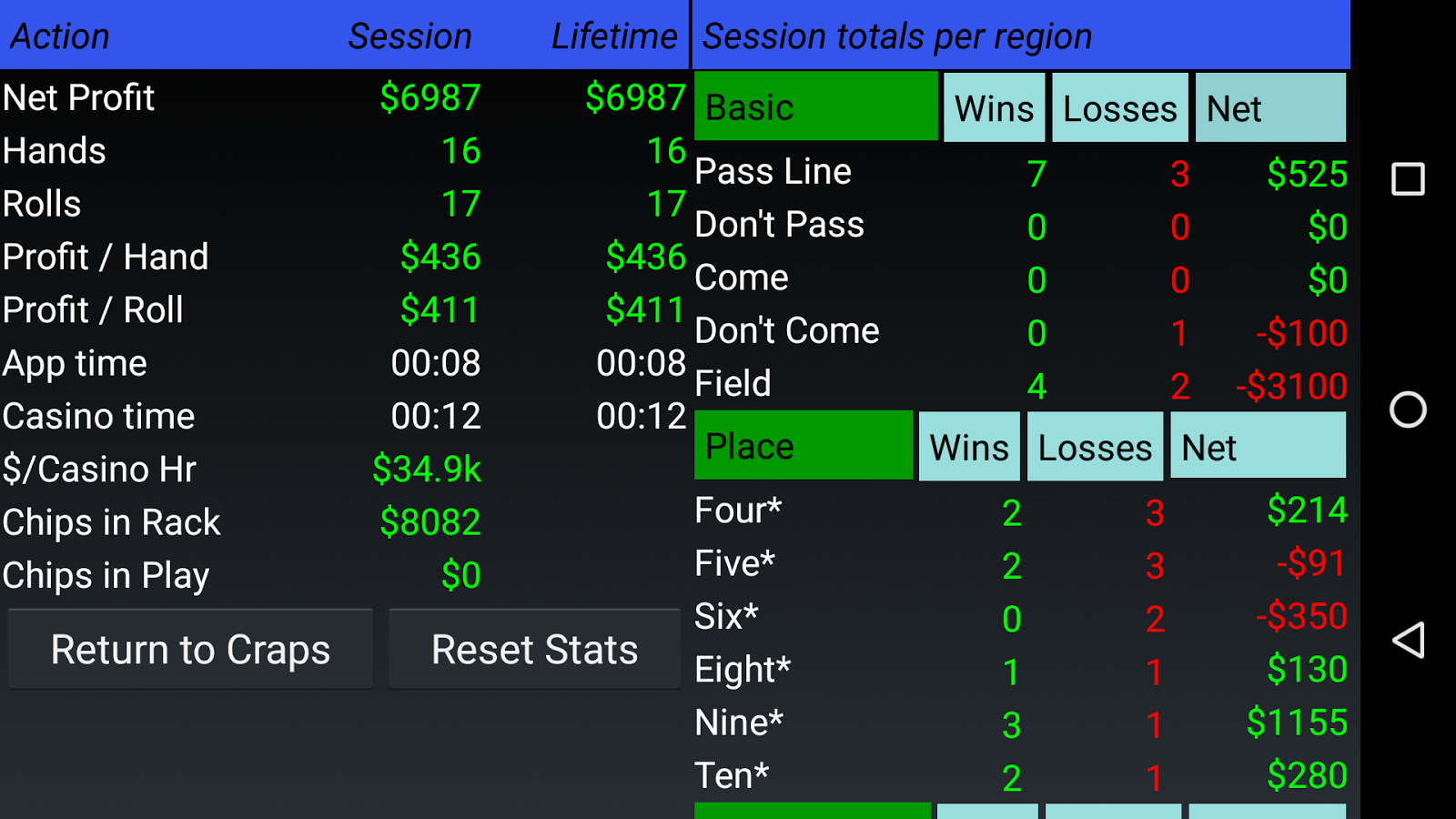The height and width of the screenshot is (819, 1456).
Task: Reset the session stats
Action: (x=534, y=650)
